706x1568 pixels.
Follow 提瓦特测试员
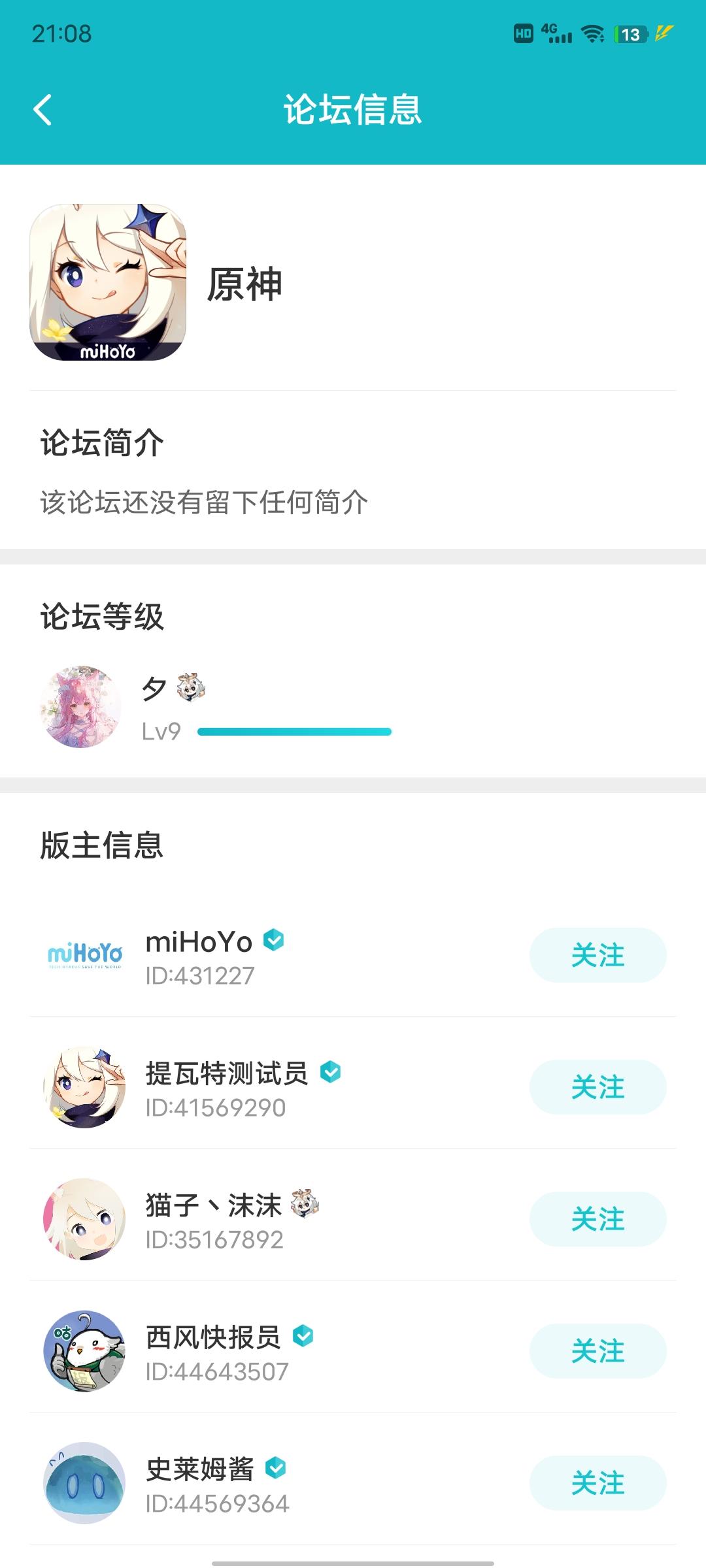click(597, 1087)
